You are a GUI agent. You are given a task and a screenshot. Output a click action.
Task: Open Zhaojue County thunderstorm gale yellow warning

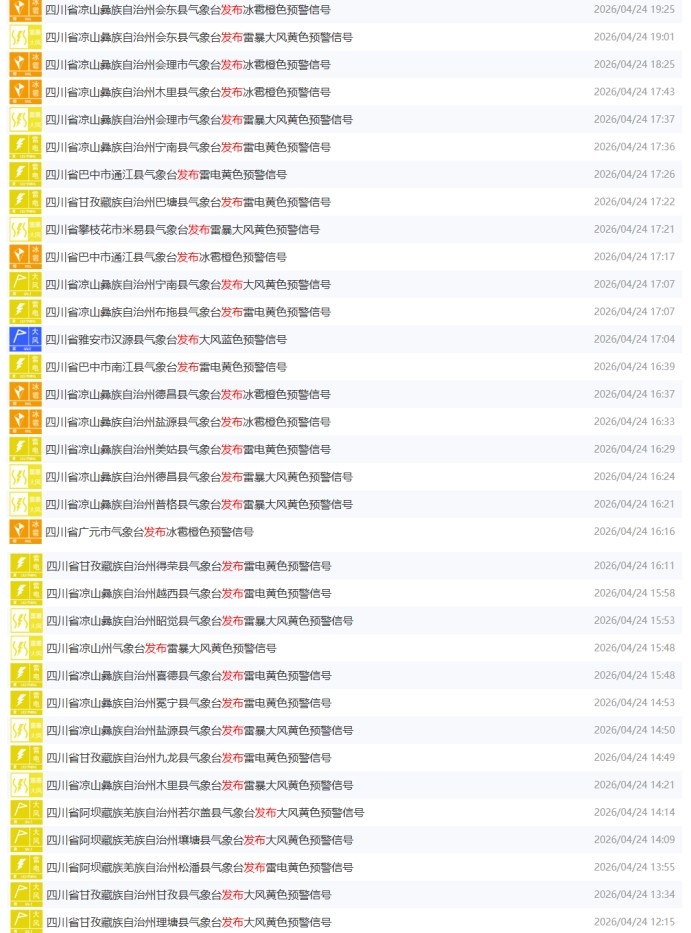(199, 621)
